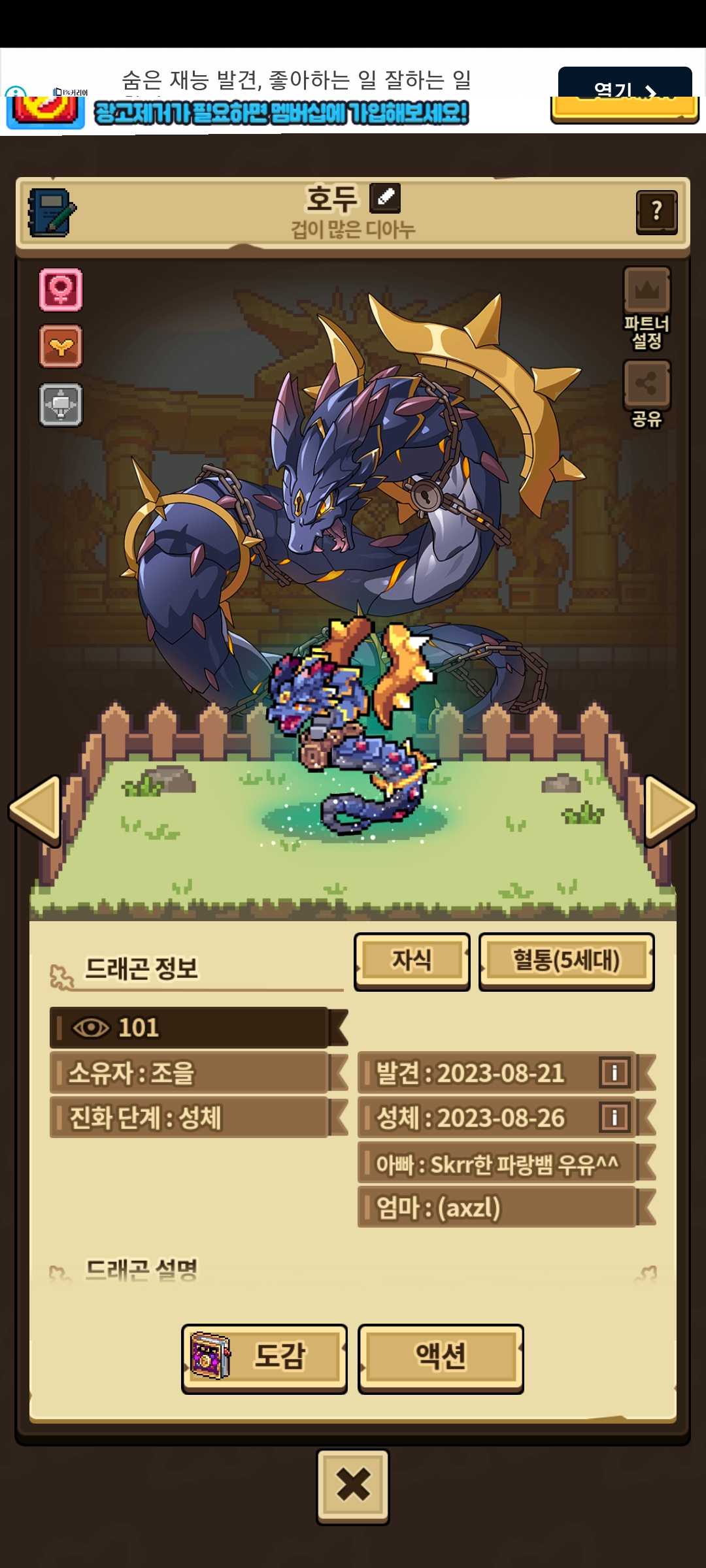Tap the gray gear icon

[61, 405]
